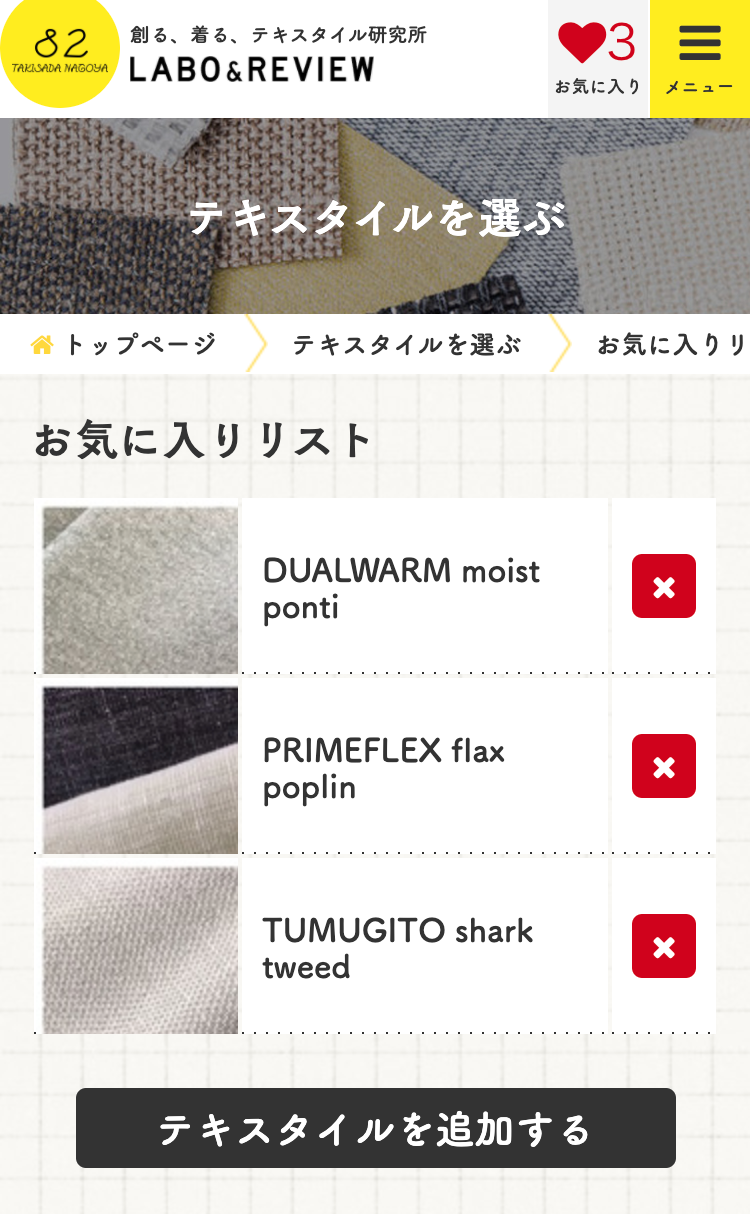Tap テキスタイルを追加する button
The width and height of the screenshot is (750, 1214).
tap(375, 1128)
